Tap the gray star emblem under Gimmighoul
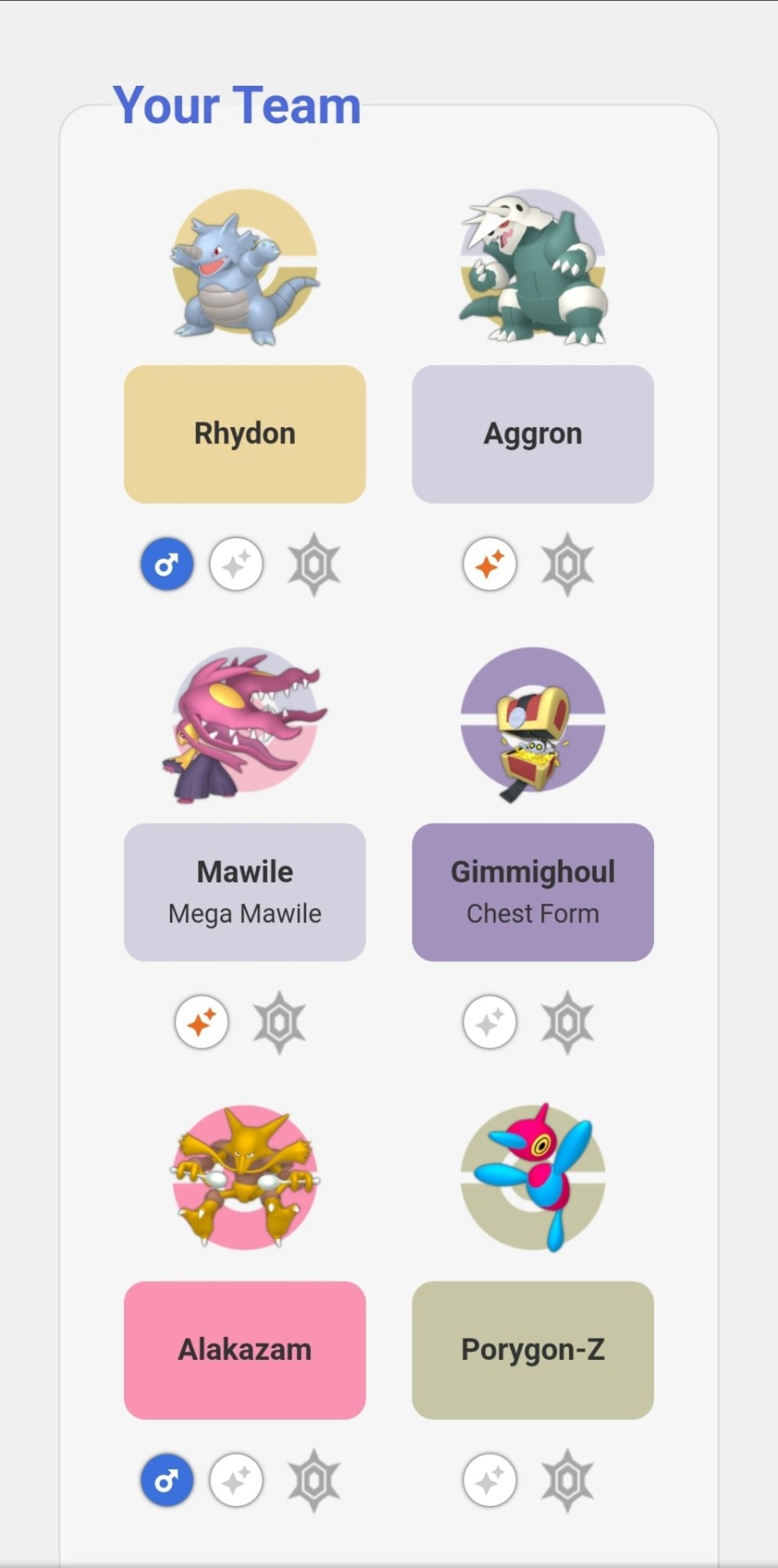The height and width of the screenshot is (1568, 778). pos(567,1022)
